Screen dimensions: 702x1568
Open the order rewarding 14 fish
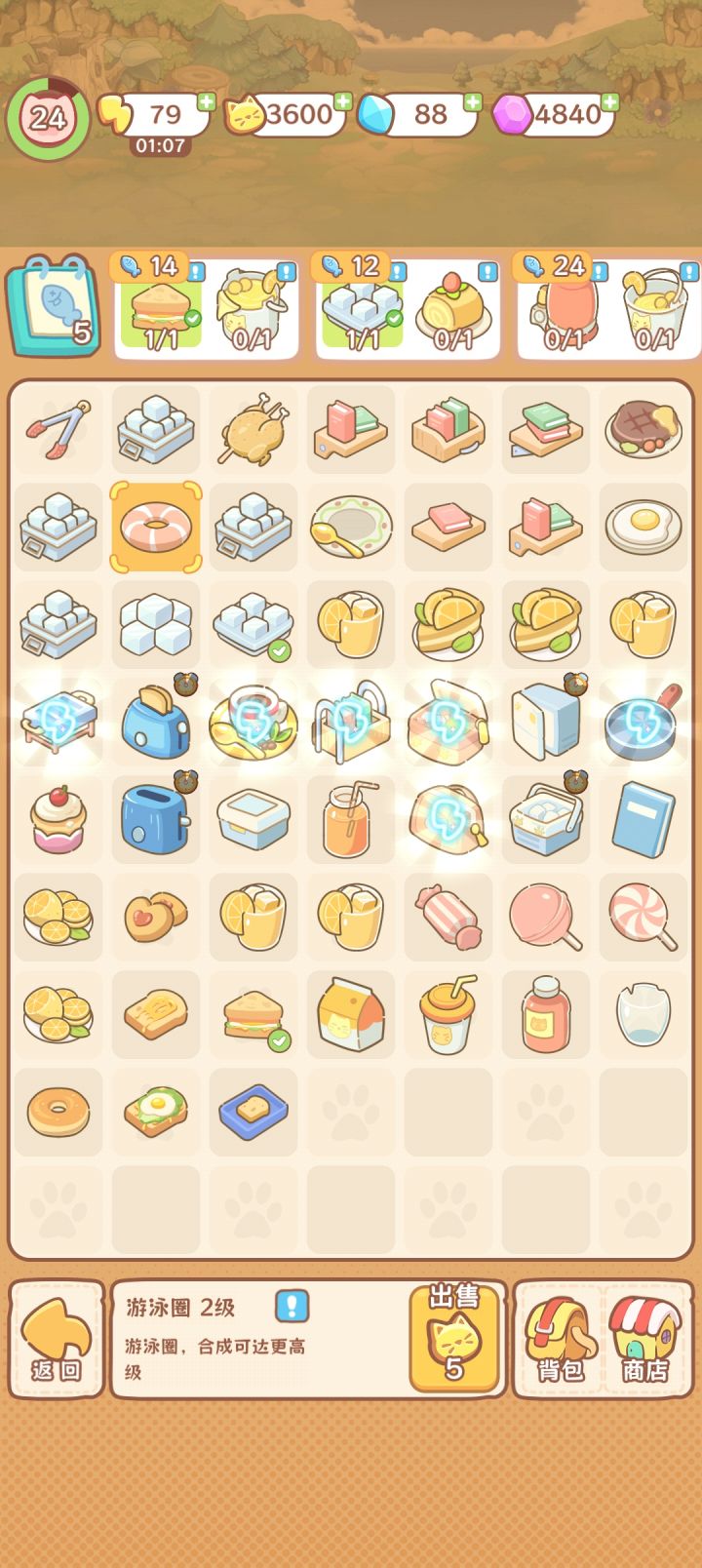click(207, 307)
